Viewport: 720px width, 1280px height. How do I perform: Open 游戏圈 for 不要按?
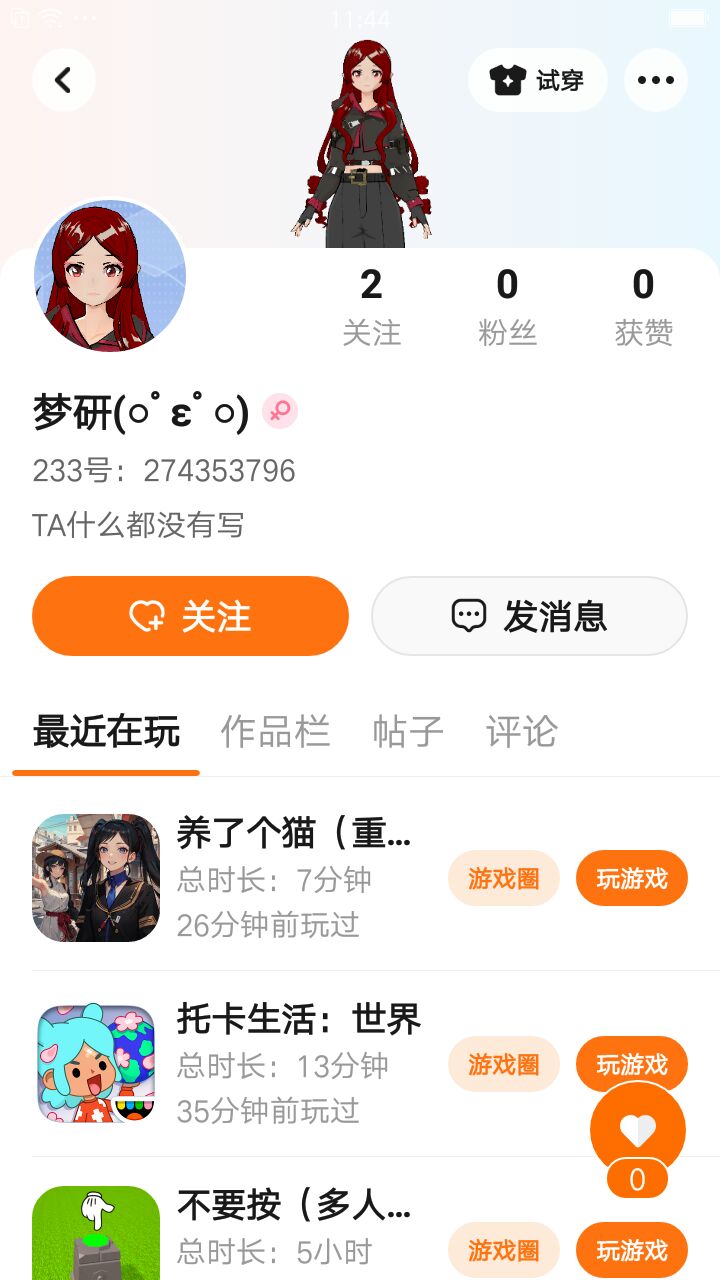(x=503, y=1250)
